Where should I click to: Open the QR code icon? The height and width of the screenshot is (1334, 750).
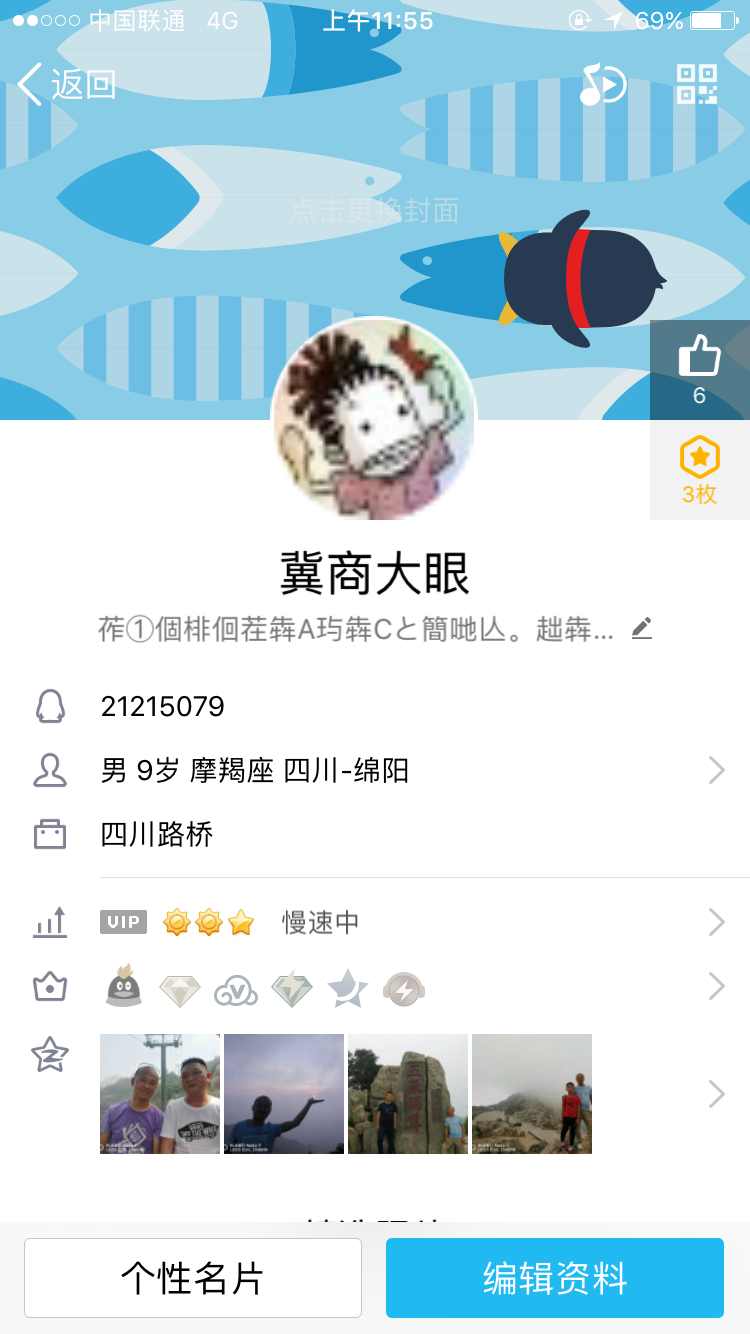click(x=697, y=84)
